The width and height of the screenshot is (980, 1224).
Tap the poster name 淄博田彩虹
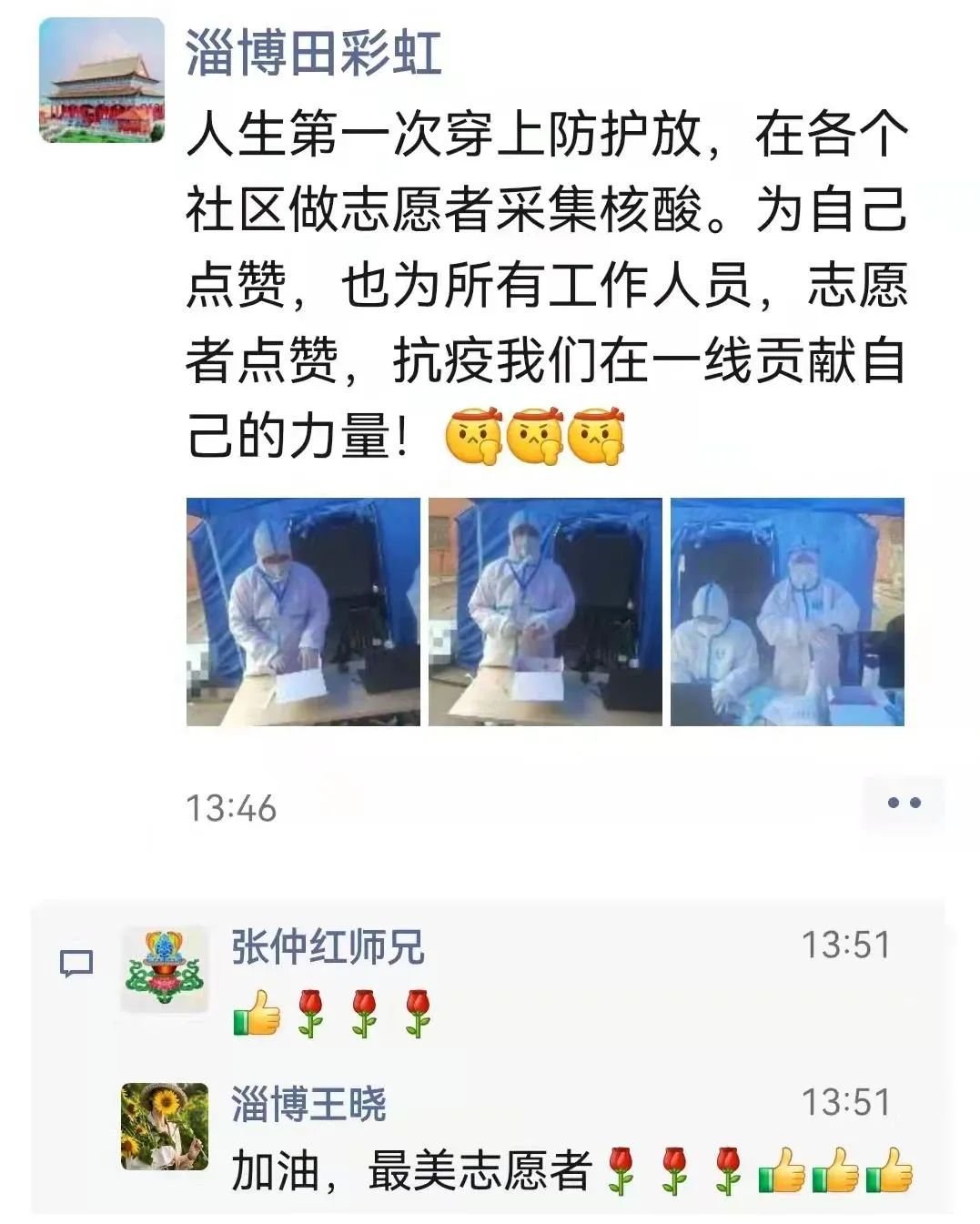coord(313,53)
